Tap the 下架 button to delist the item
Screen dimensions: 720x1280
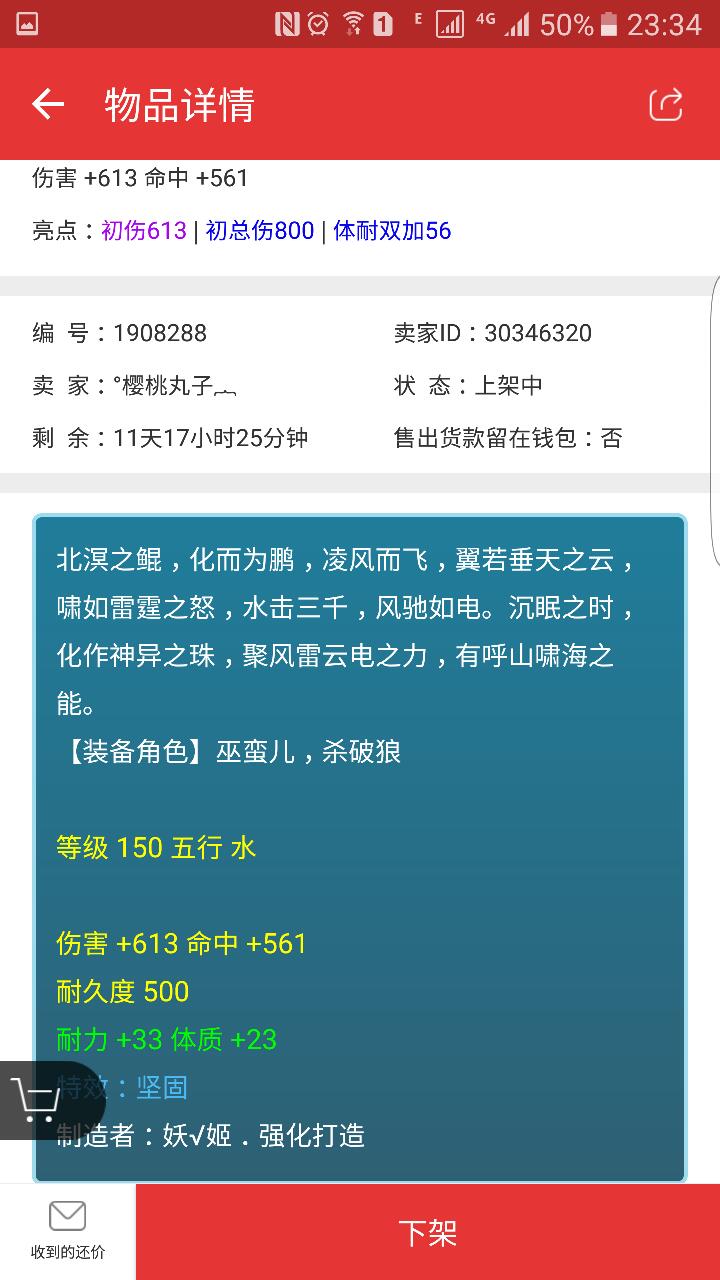tap(428, 1232)
